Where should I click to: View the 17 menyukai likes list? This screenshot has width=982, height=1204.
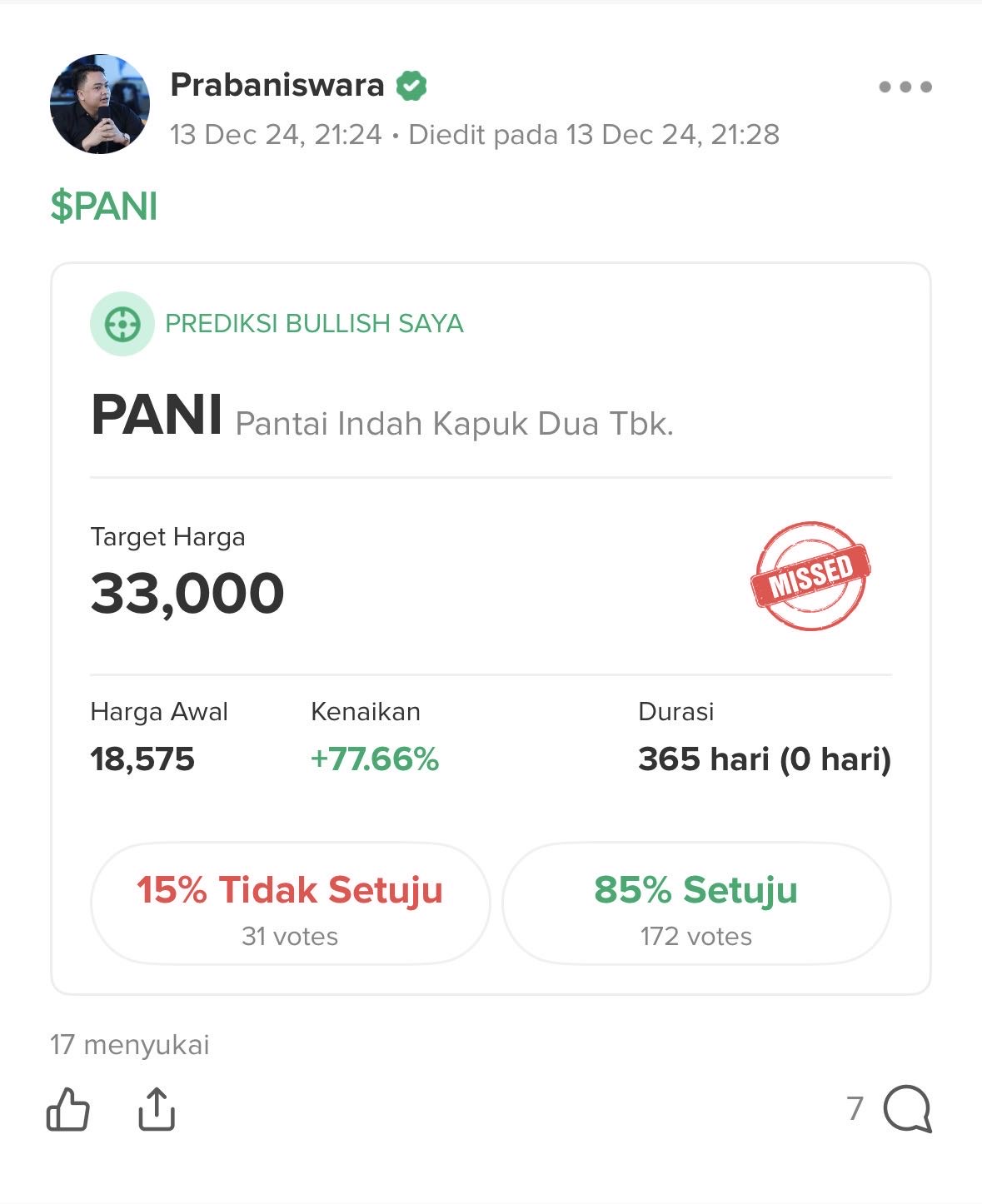(x=130, y=1045)
